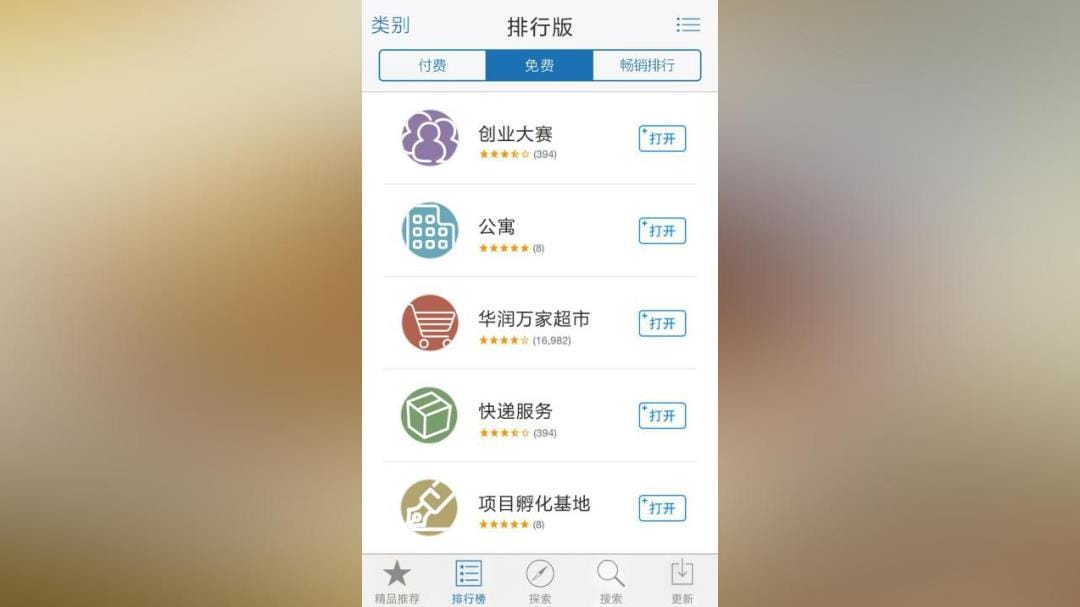The height and width of the screenshot is (607, 1080).
Task: Select the 排行榜 tab
Action: (x=468, y=582)
